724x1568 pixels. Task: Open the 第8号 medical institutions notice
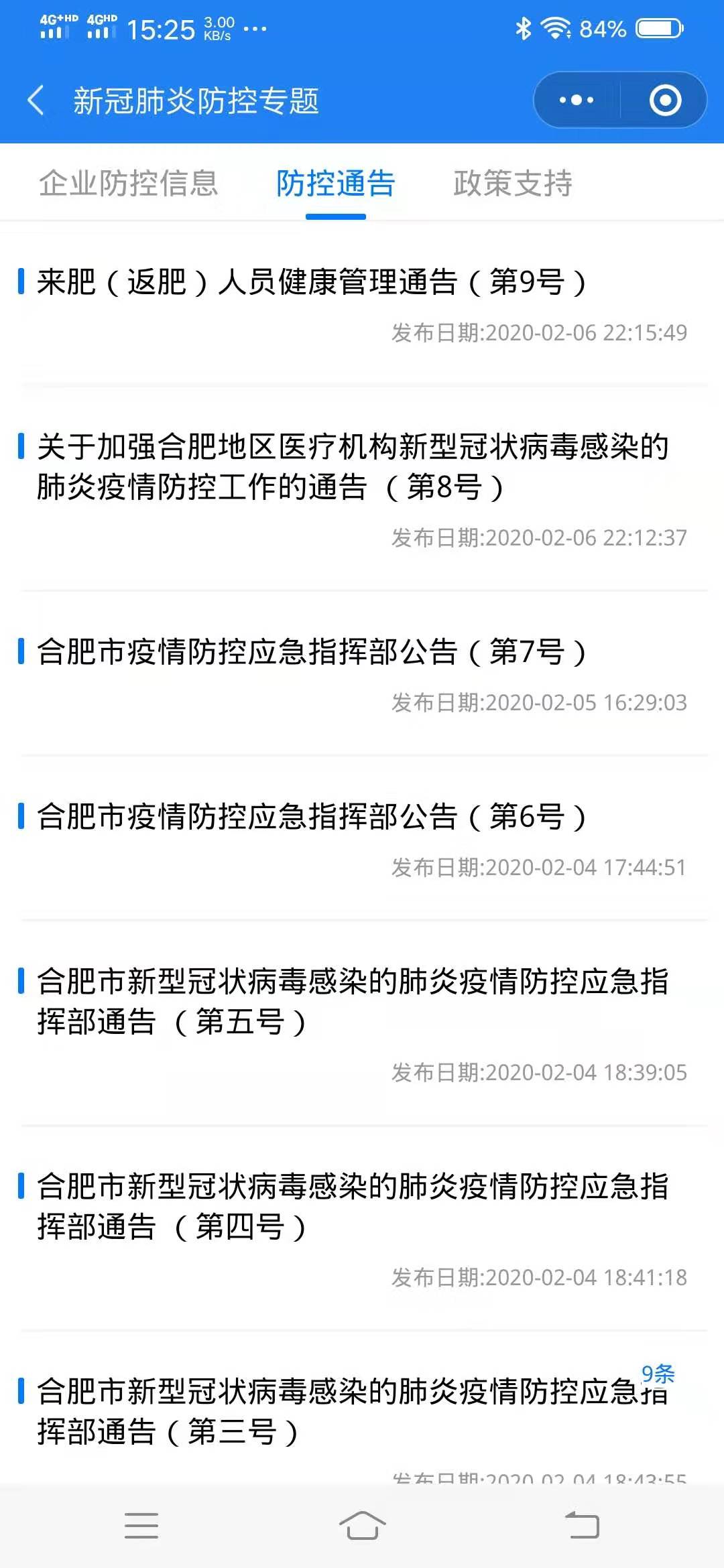352,467
